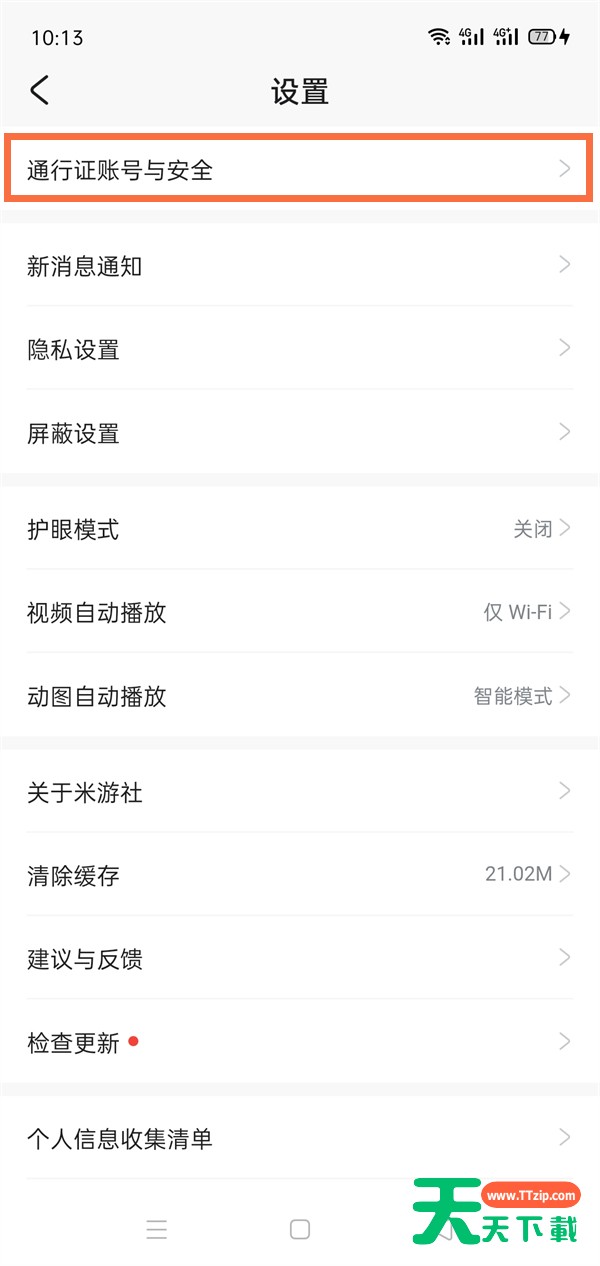Change 视频自动播放 setting
The image size is (600, 1266).
point(300,612)
